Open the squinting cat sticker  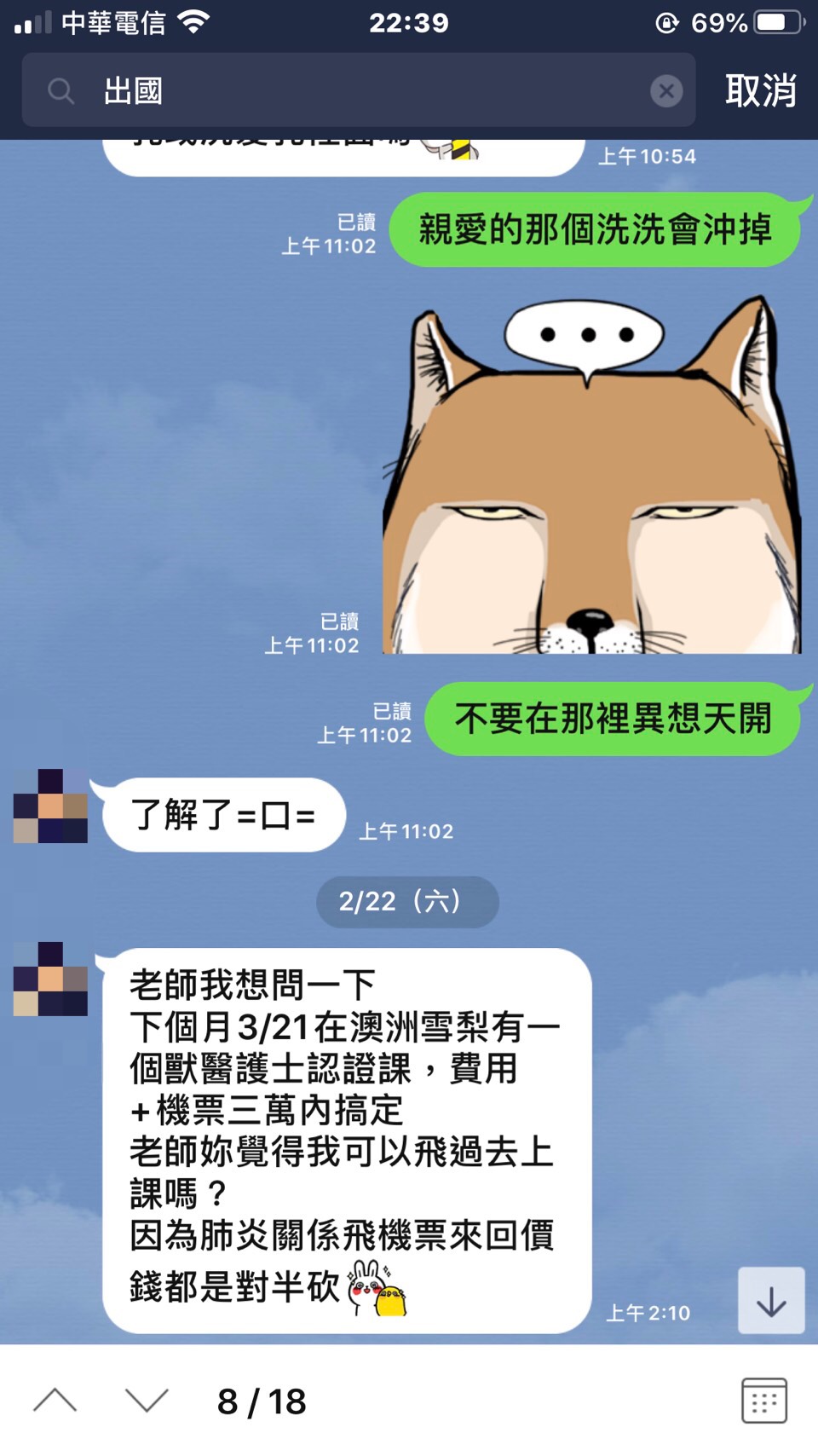[x=591, y=477]
